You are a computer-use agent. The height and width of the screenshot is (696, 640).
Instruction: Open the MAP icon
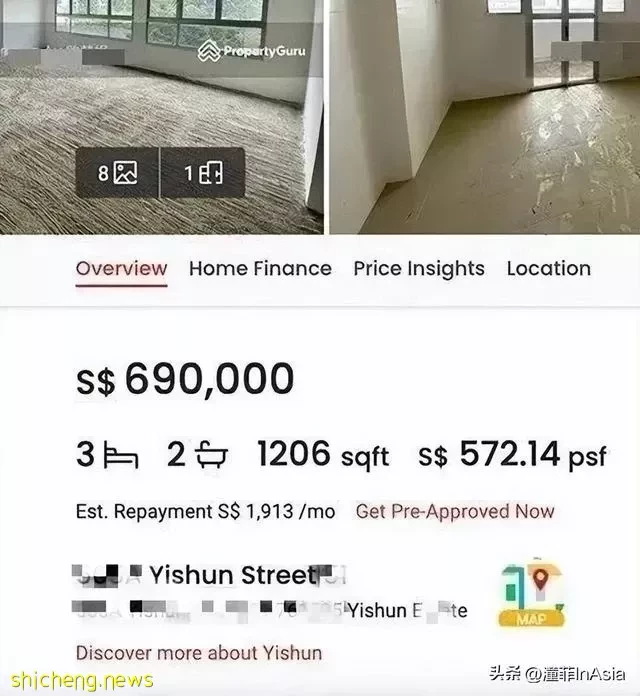pyautogui.click(x=530, y=593)
